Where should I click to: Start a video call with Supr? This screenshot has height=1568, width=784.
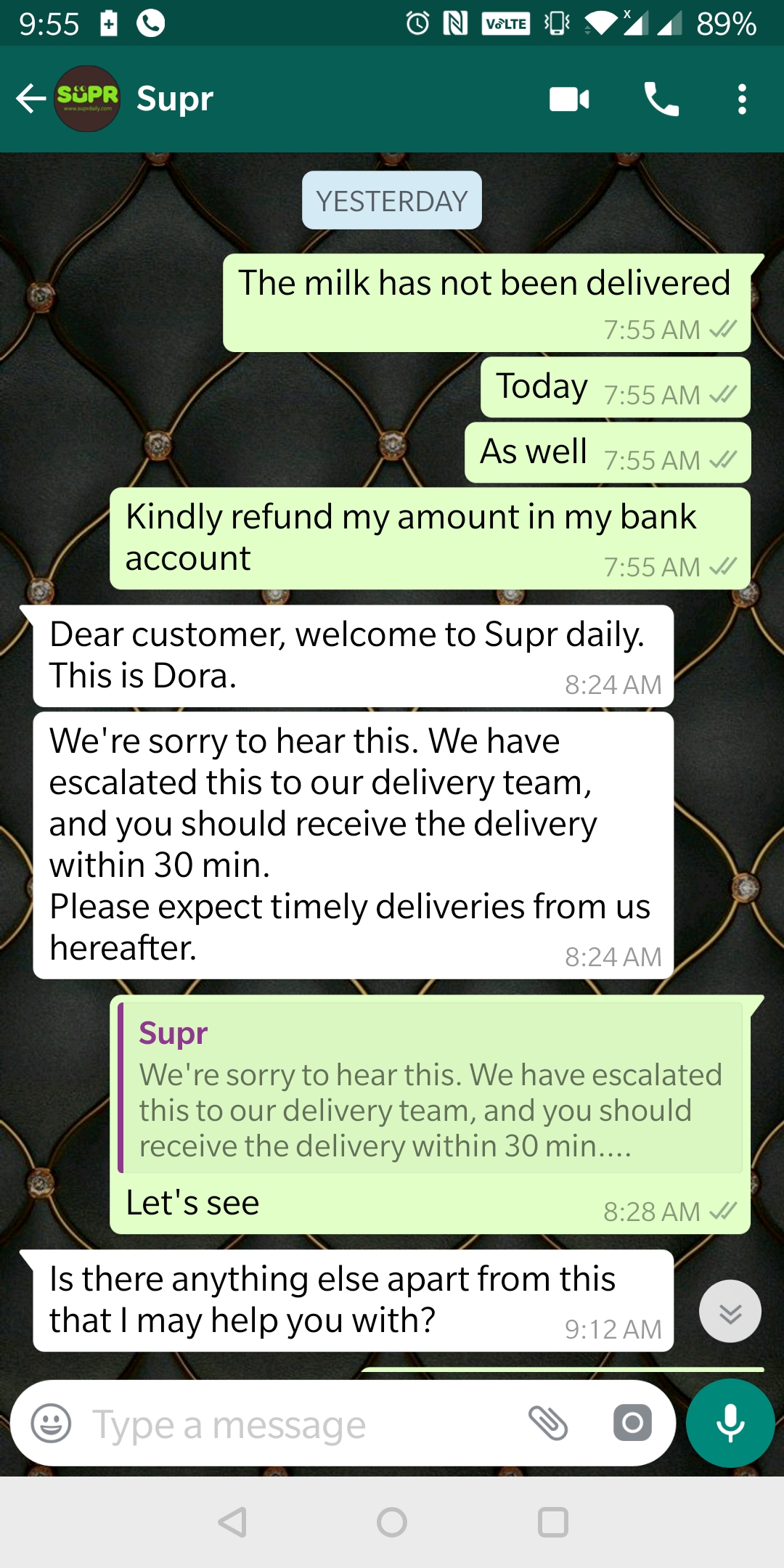[569, 99]
